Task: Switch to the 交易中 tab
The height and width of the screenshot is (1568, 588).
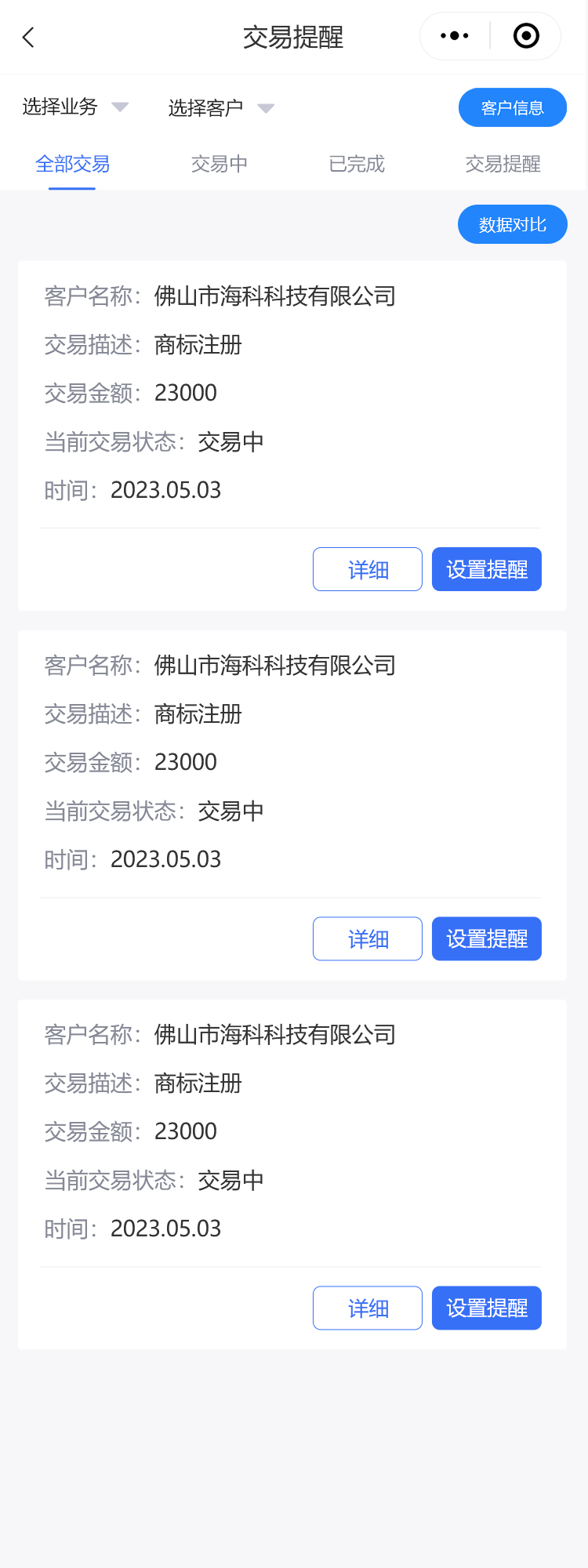Action: click(x=220, y=164)
